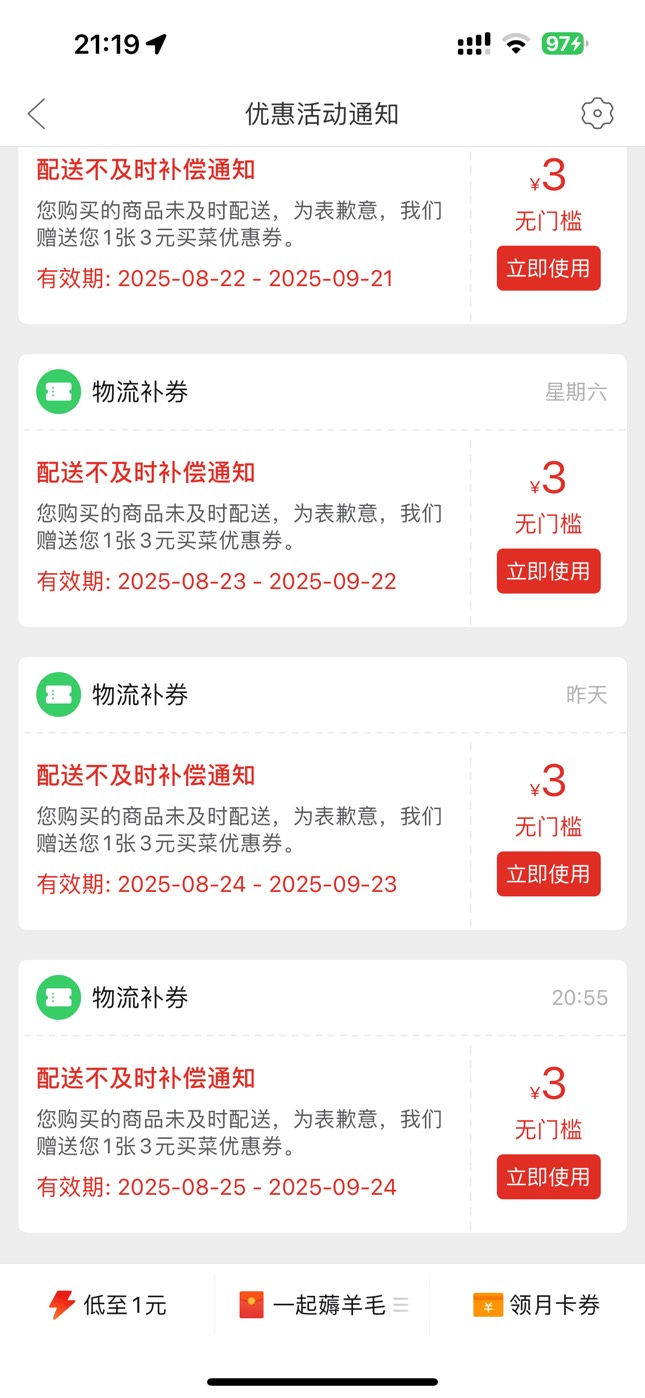Tap 立即使用 on coupon valid from 2025-08-22
This screenshot has height=1398, width=645.
pos(549,268)
